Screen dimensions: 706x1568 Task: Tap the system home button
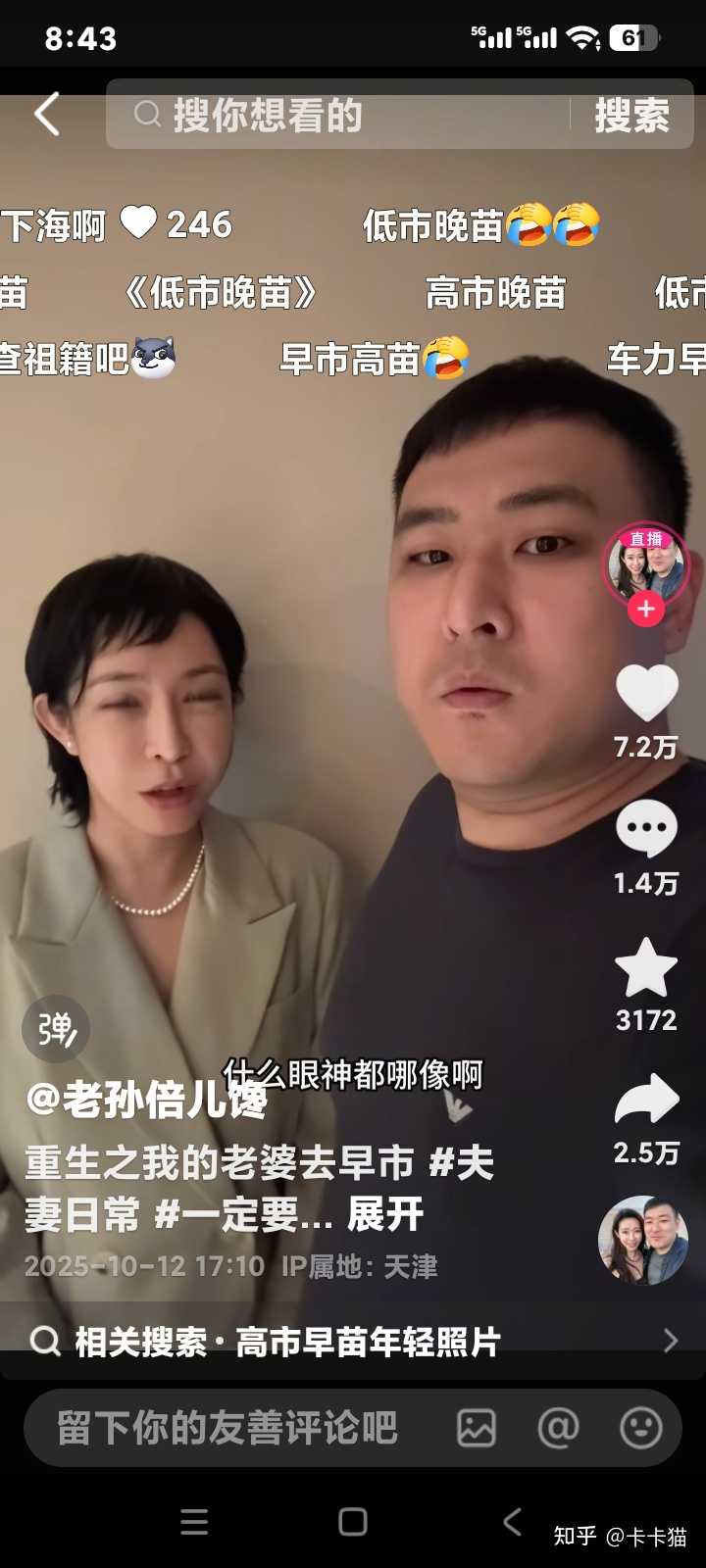(353, 1522)
